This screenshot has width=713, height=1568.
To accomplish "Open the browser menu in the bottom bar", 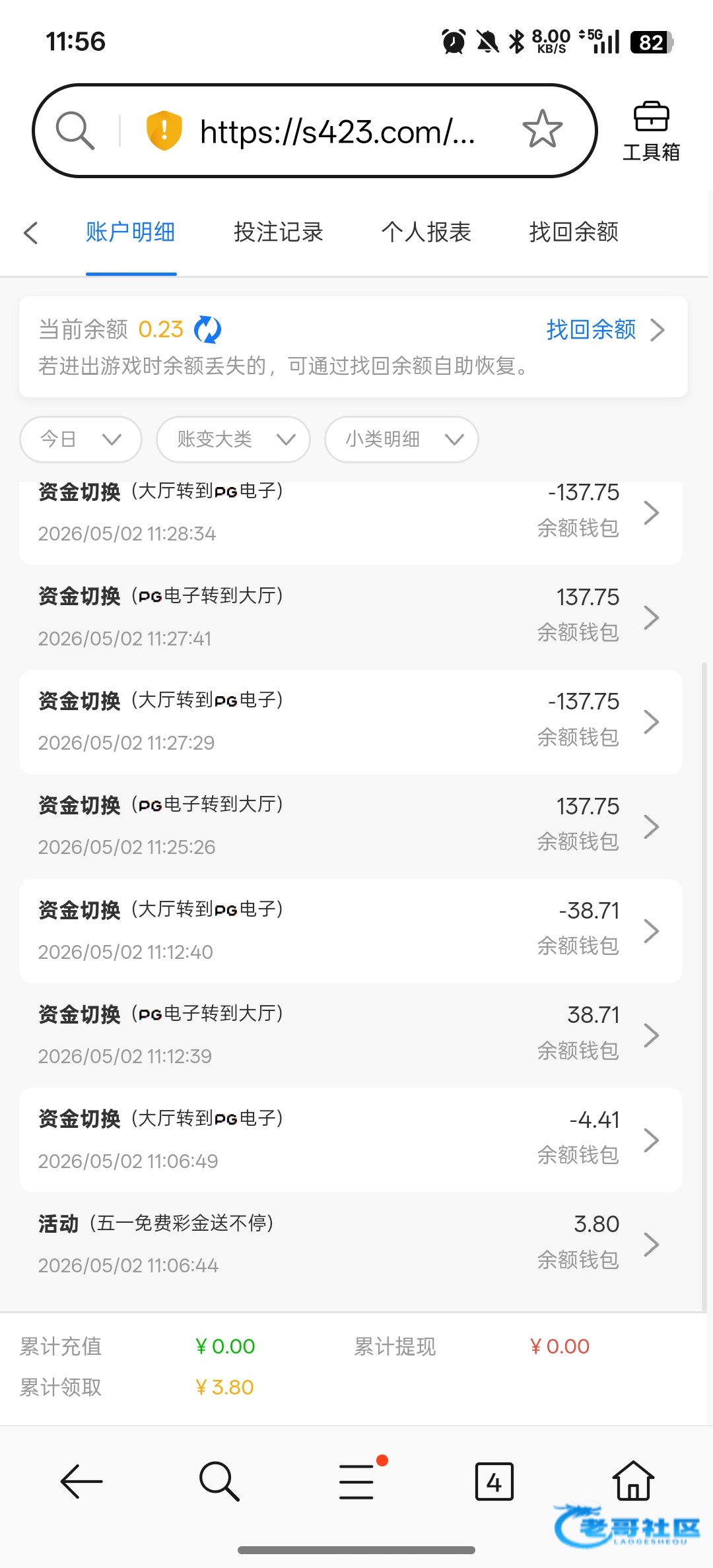I will click(357, 1482).
